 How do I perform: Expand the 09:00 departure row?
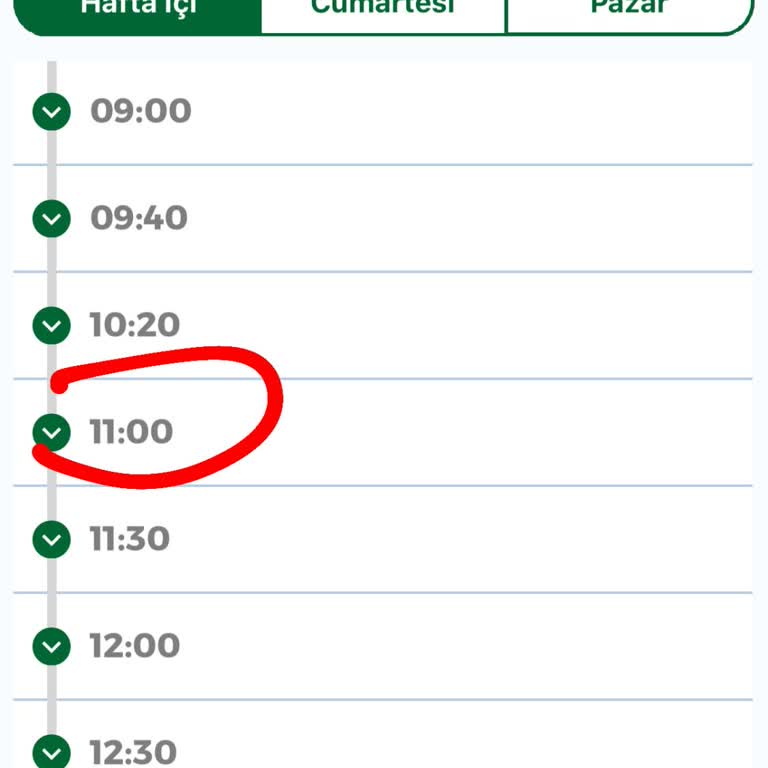tap(52, 111)
